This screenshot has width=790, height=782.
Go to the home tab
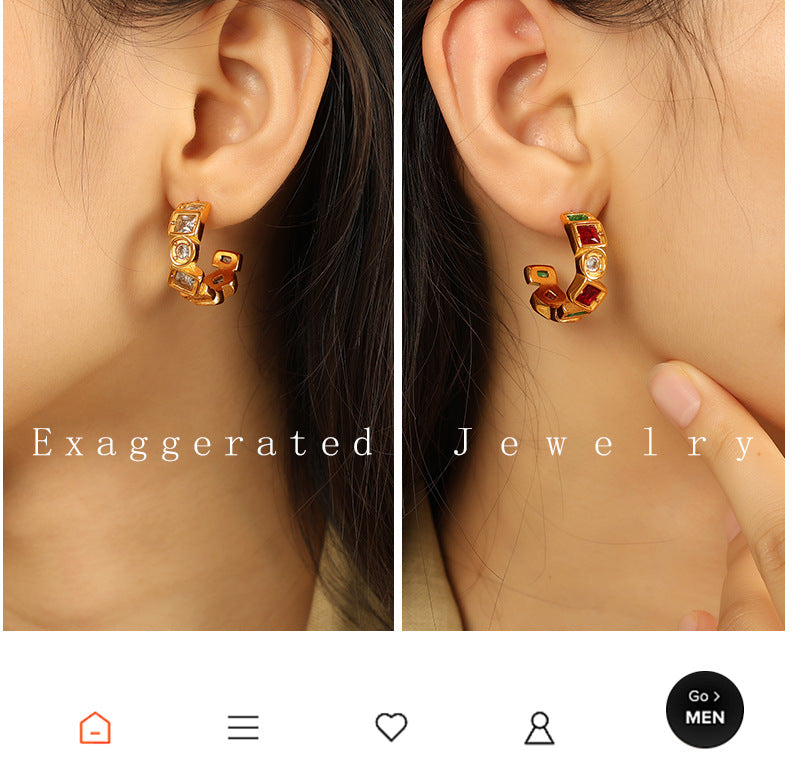pos(95,727)
